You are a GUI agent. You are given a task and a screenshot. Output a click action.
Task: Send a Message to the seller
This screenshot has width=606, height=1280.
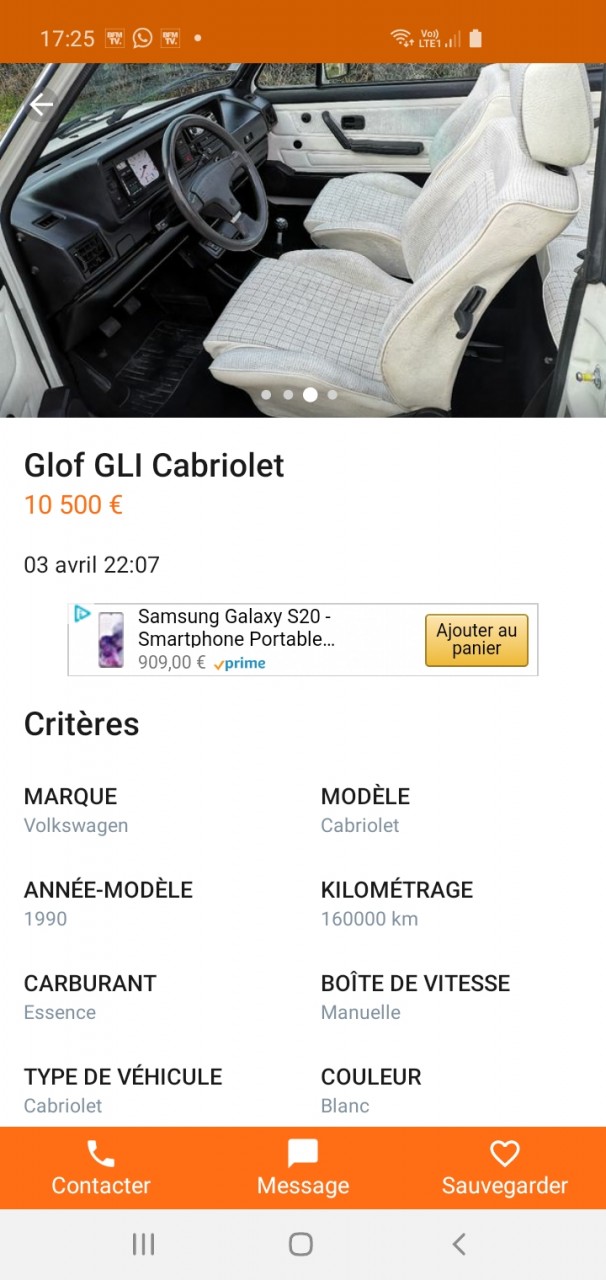coord(303,1168)
